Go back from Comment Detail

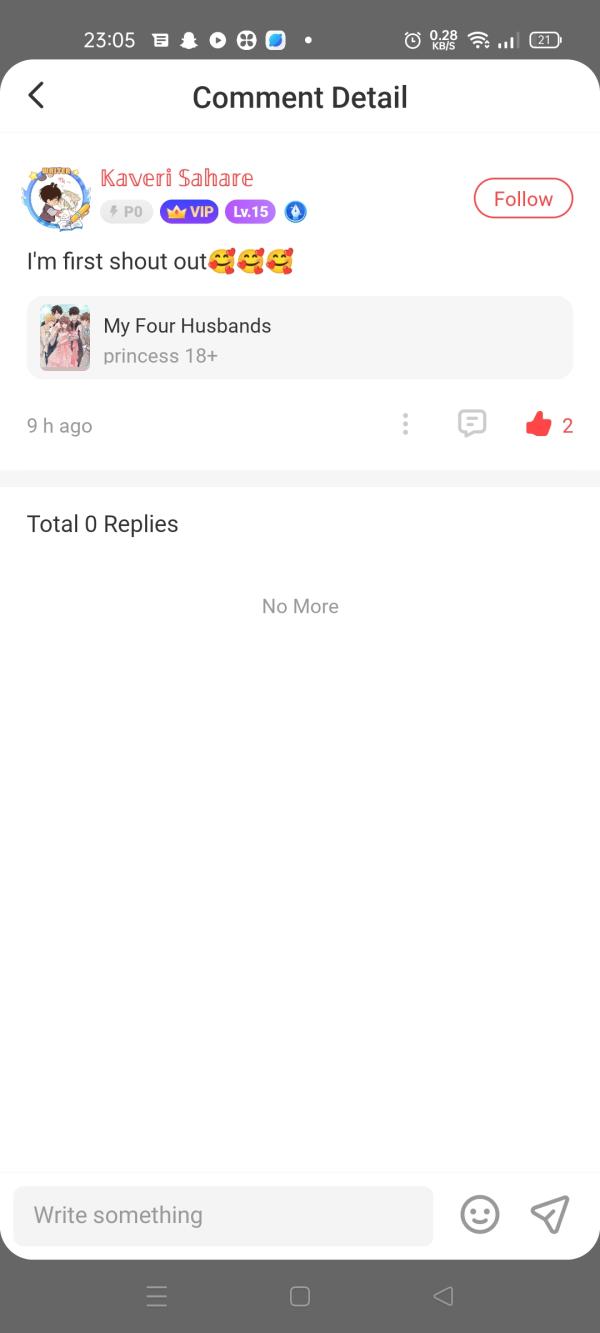[x=36, y=96]
